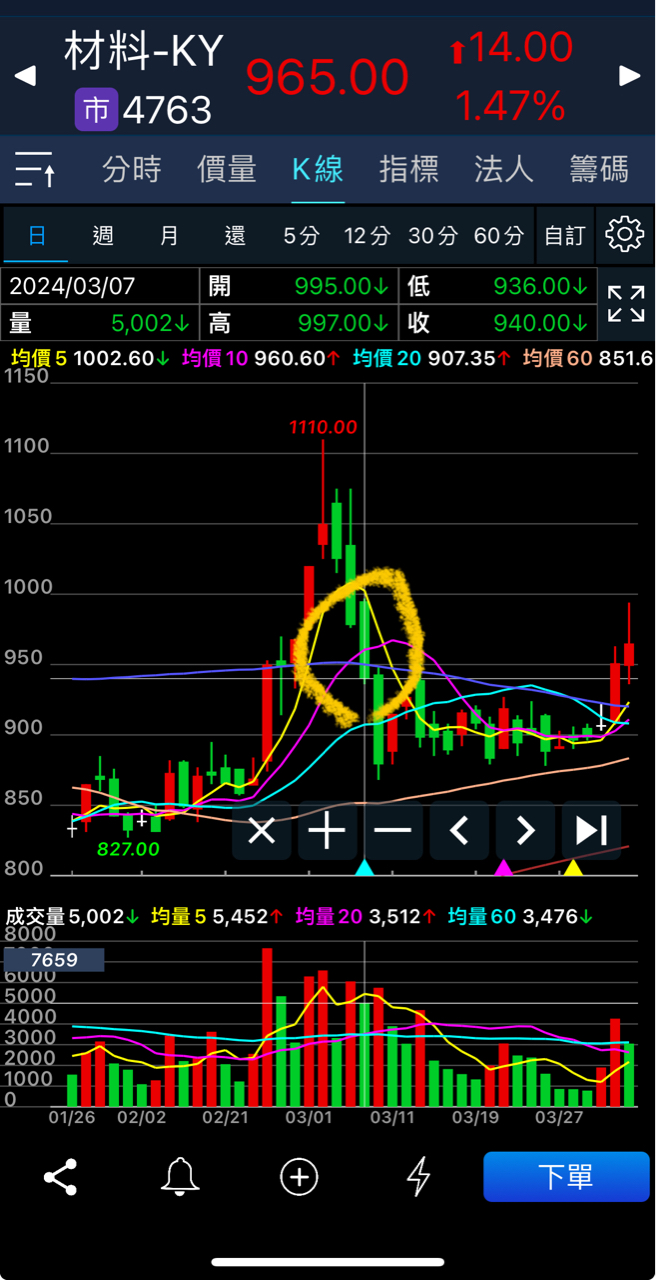Viewport: 656px width, 1280px height.
Task: Zoom in the chart with plus button
Action: point(327,830)
